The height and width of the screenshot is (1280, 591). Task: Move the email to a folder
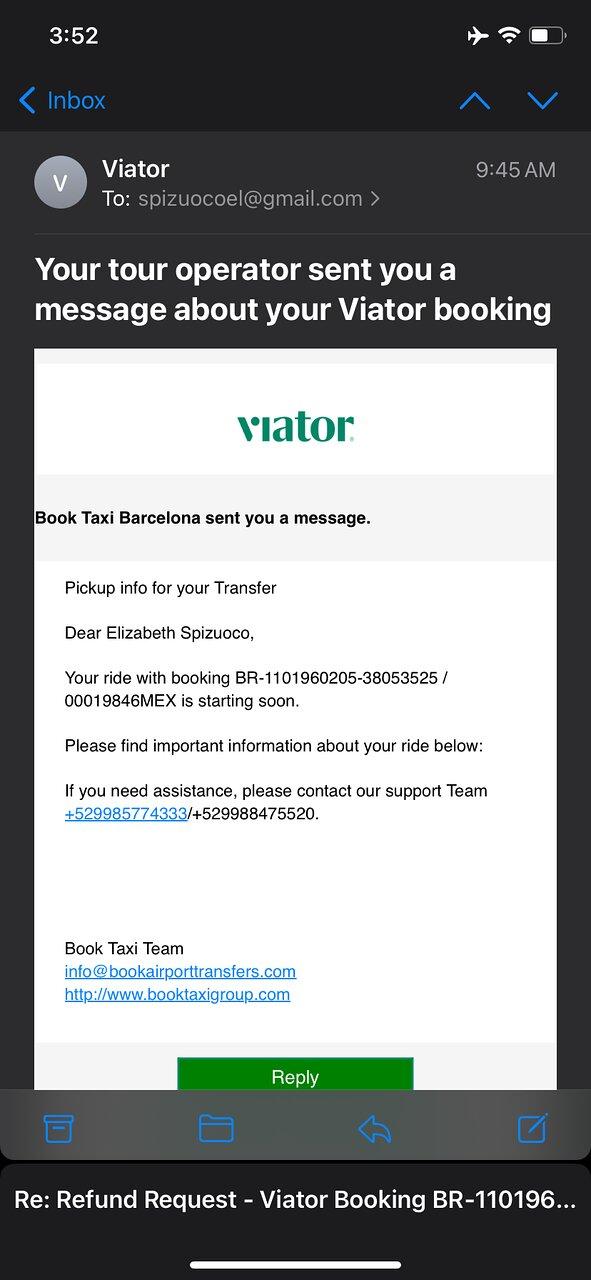click(216, 1128)
